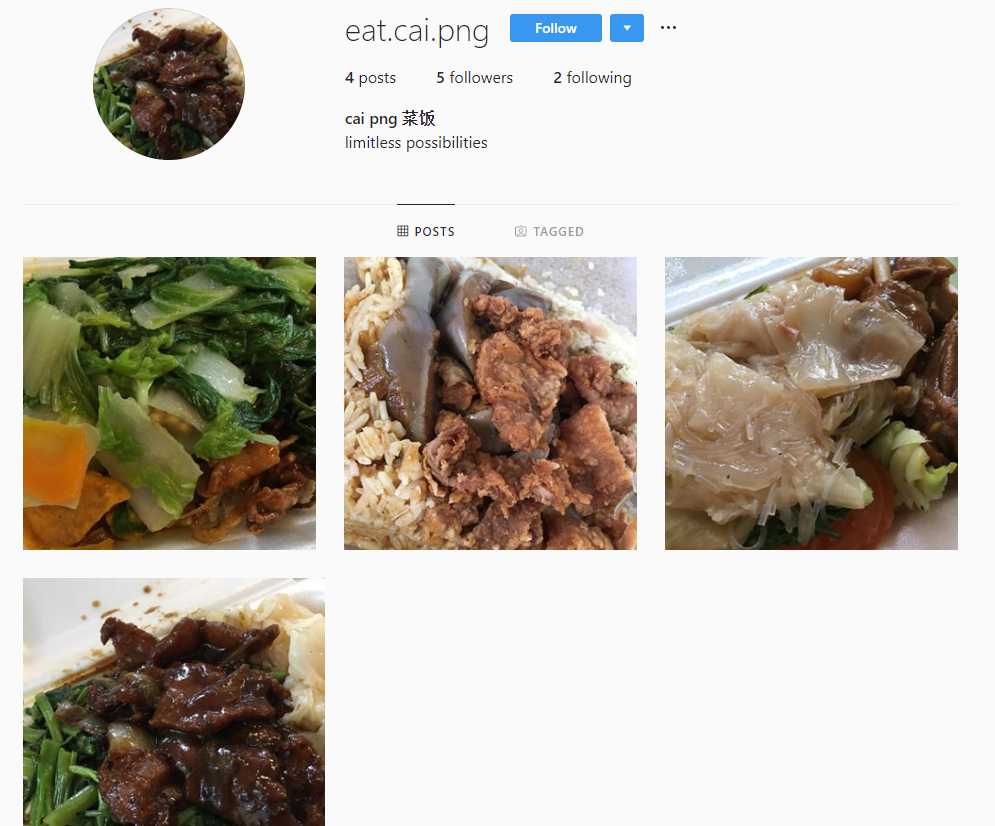Open the braised beef post
Image resolution: width=995 pixels, height=826 pixels.
(x=173, y=702)
